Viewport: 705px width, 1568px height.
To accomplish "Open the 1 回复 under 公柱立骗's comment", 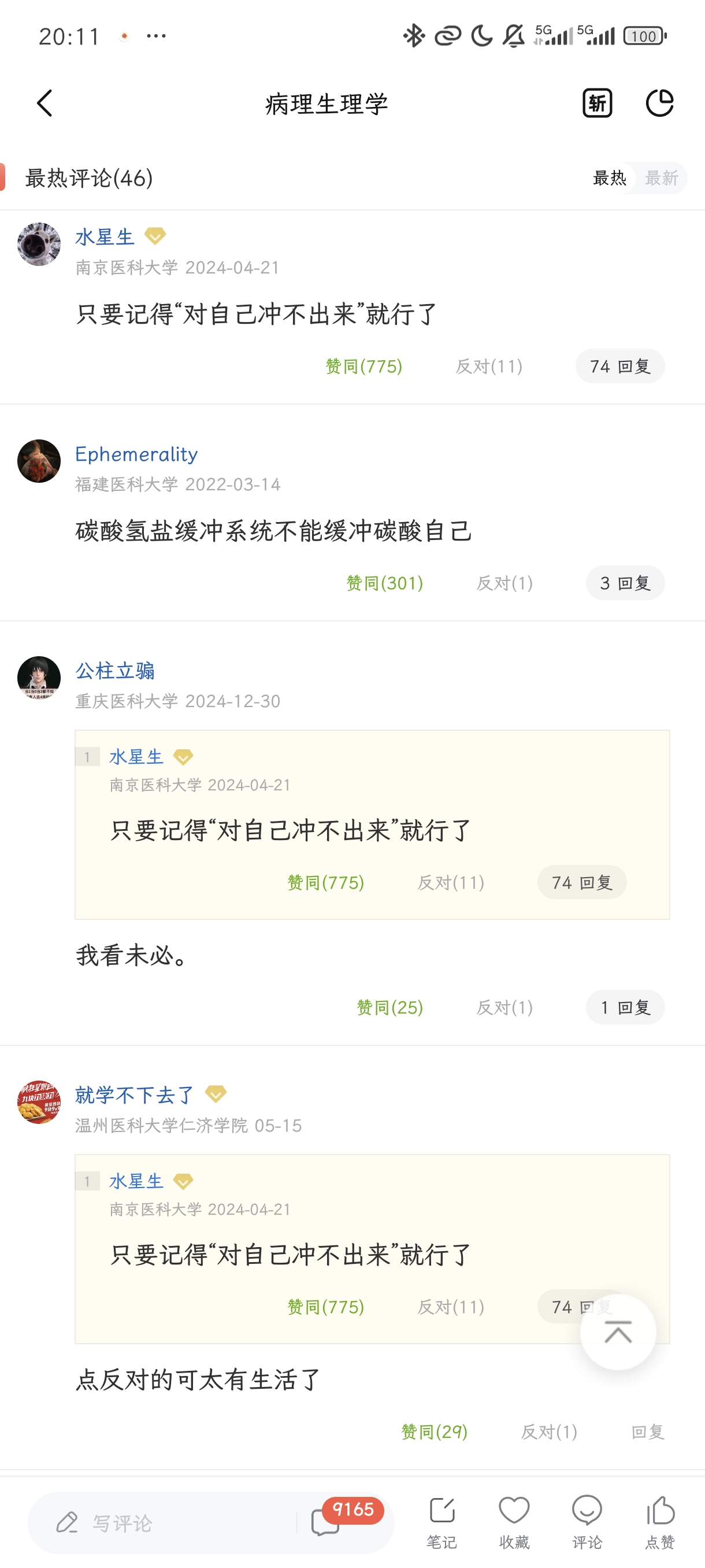I will point(625,1007).
